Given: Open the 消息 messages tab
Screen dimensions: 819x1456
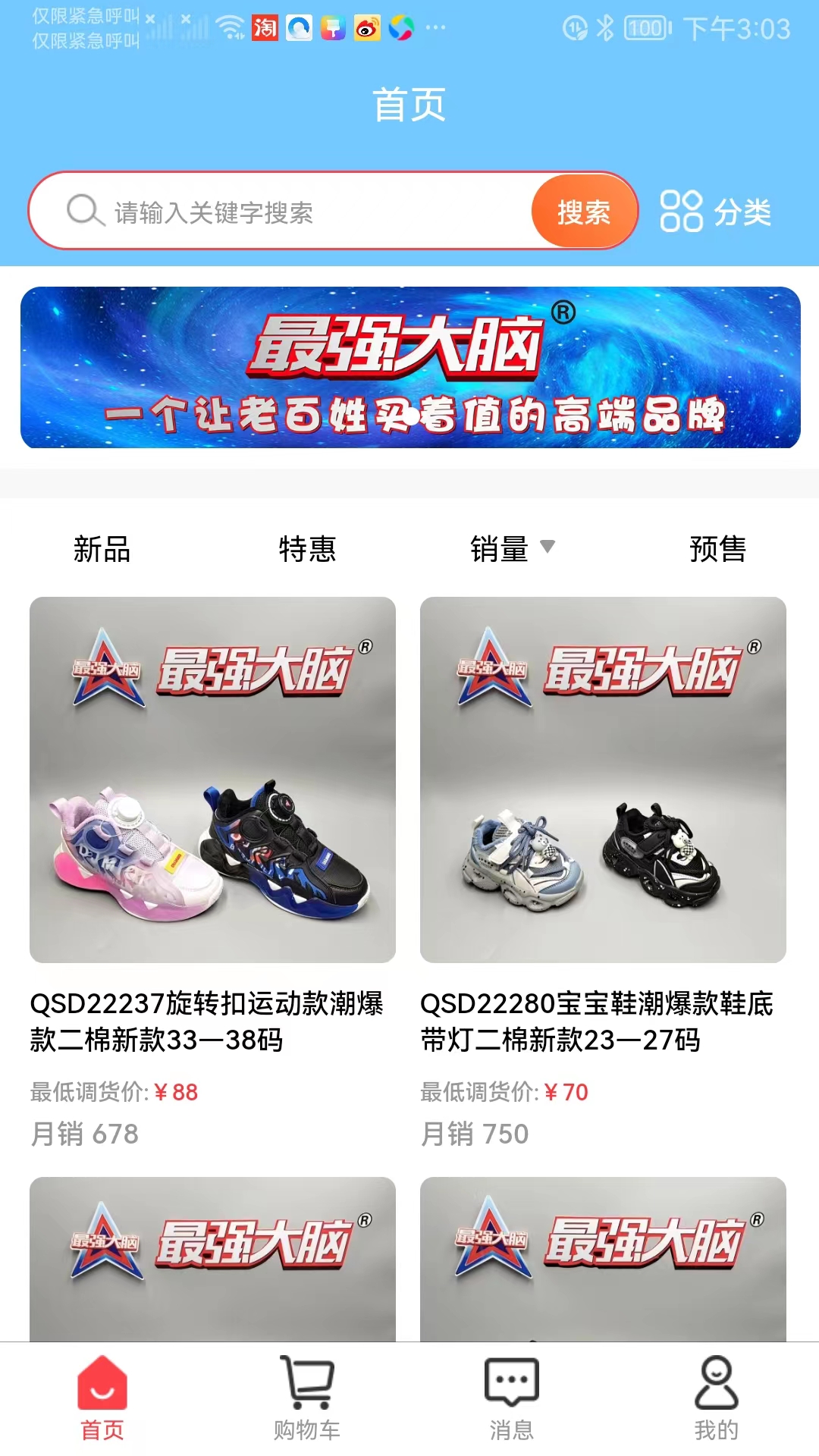Looking at the screenshot, I should (x=512, y=1399).
